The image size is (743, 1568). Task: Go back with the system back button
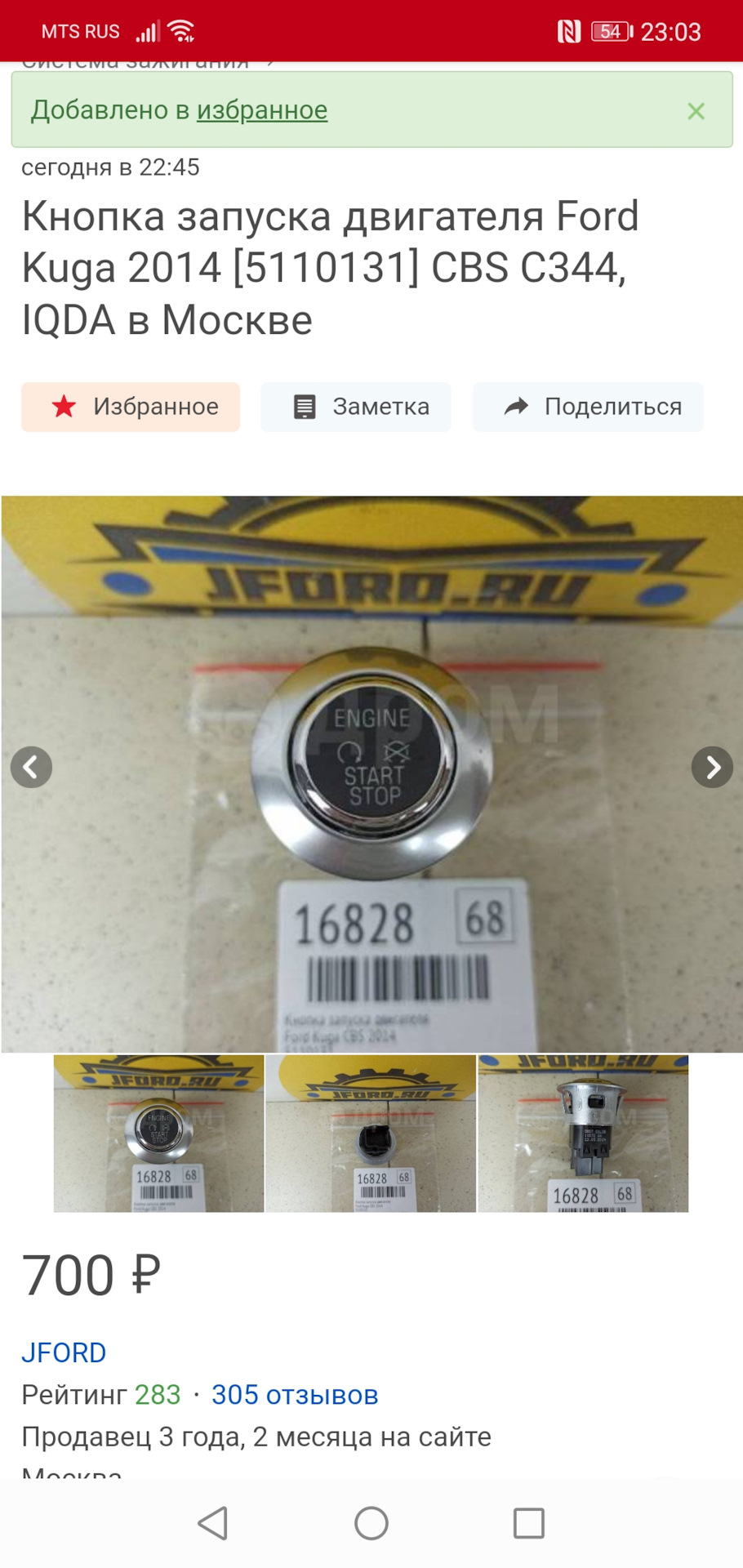213,1523
